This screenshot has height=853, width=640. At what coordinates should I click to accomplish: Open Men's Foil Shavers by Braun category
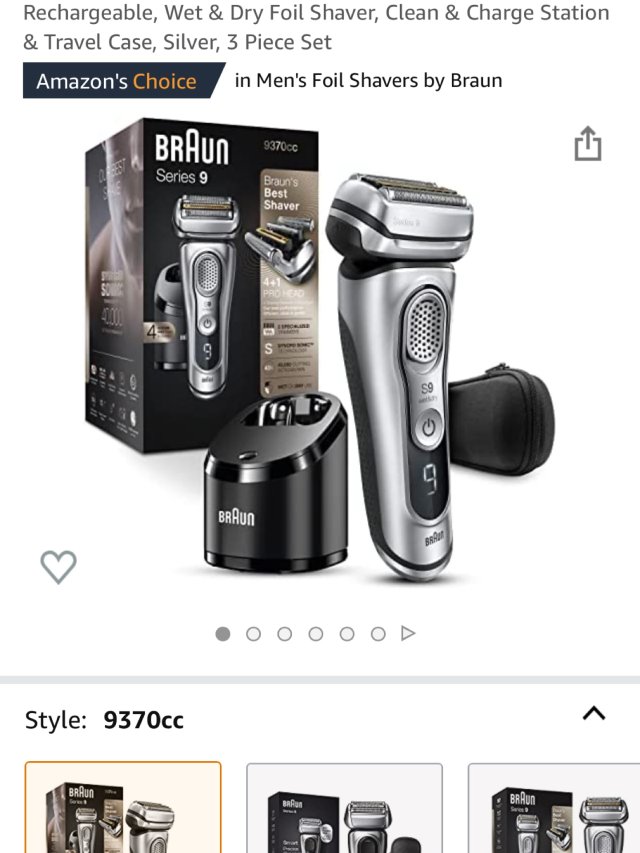pyautogui.click(x=368, y=81)
